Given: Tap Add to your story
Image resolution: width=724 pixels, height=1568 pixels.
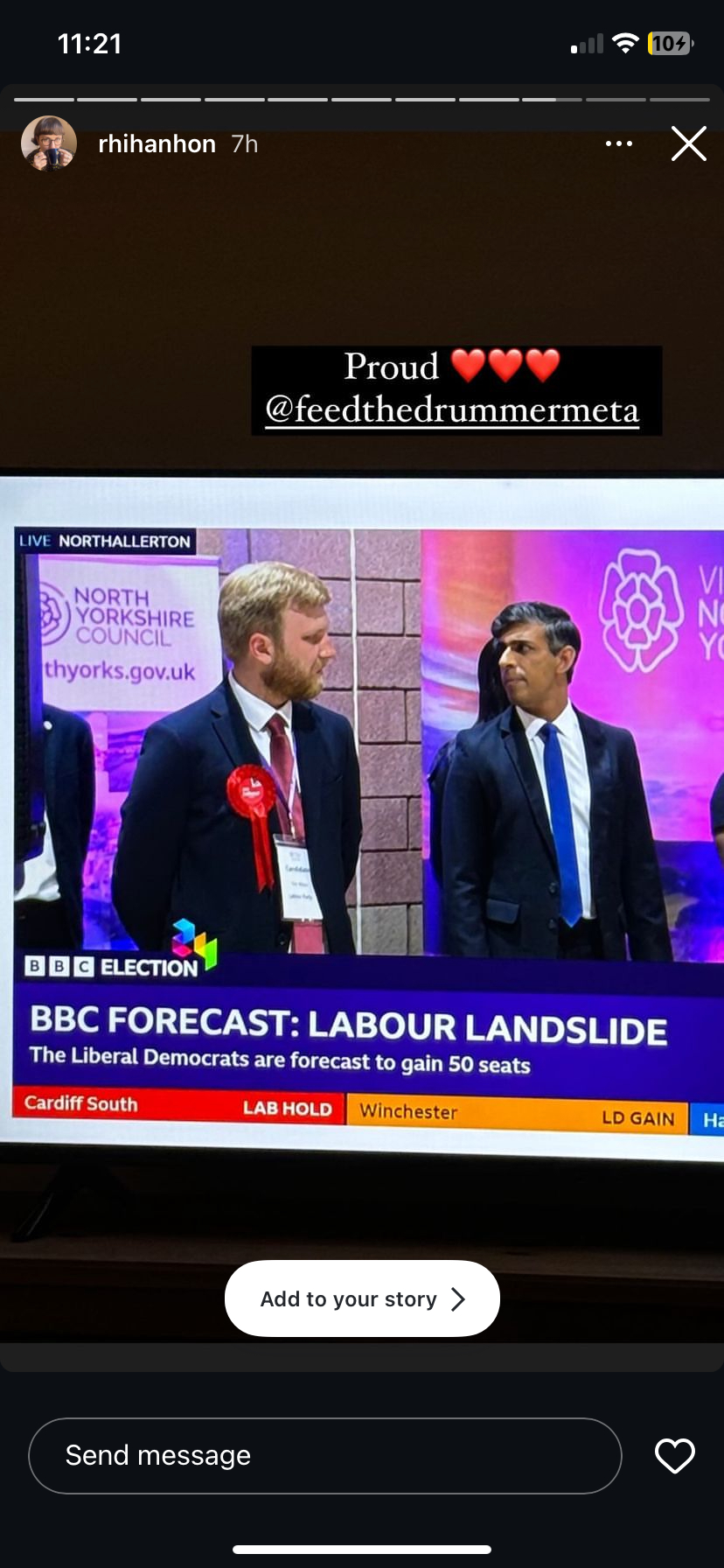Looking at the screenshot, I should (x=362, y=1298).
